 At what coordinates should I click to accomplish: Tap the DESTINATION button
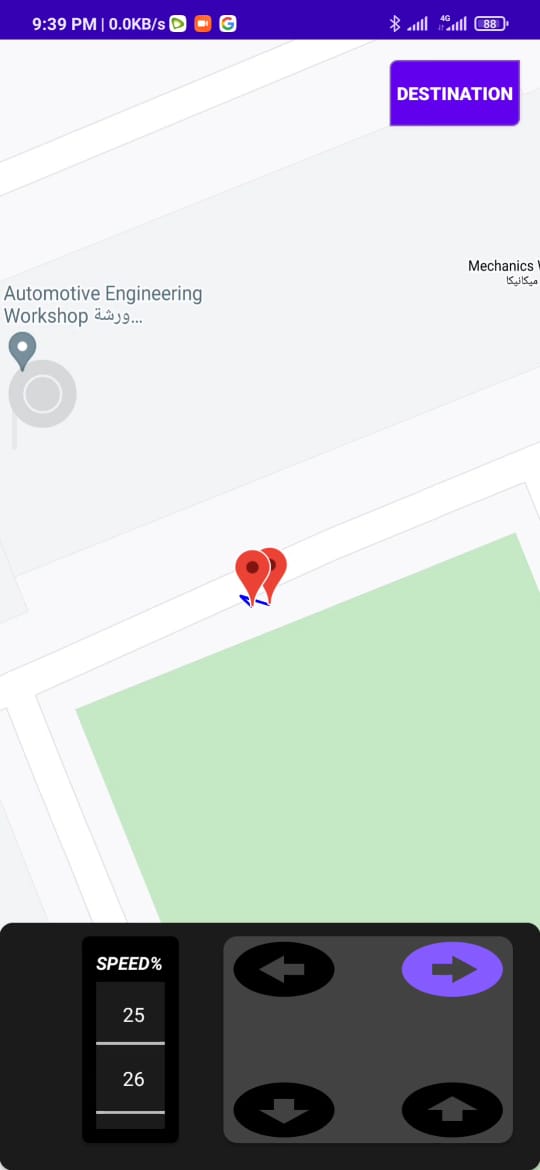(x=454, y=93)
